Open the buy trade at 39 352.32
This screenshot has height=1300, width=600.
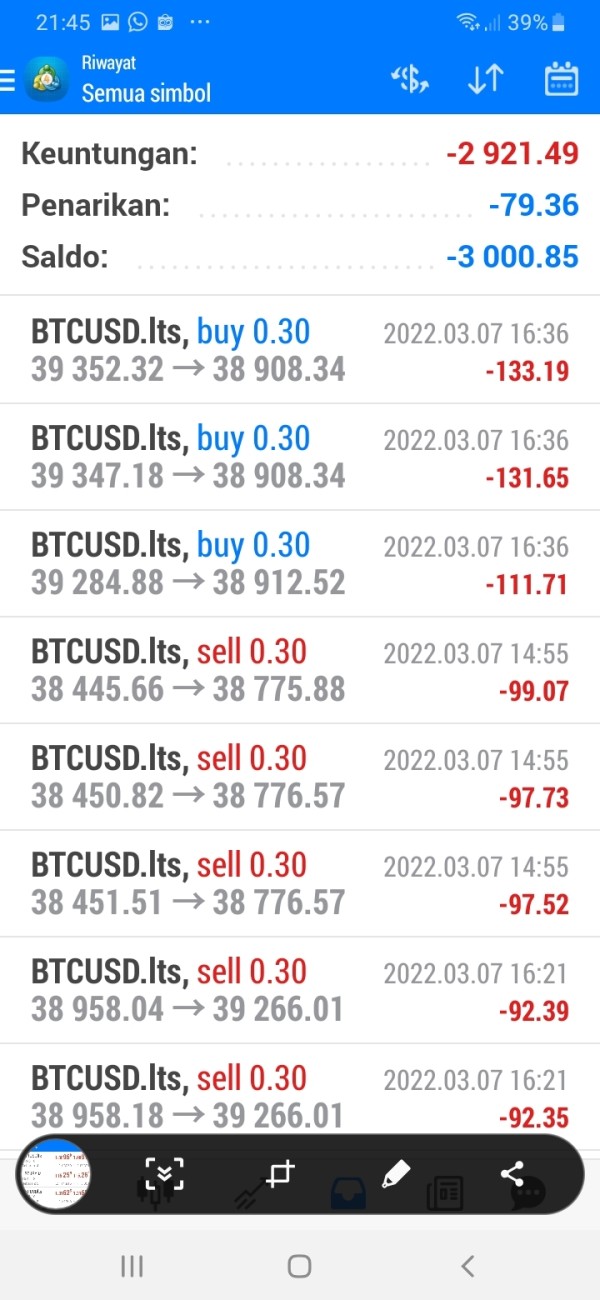click(x=300, y=350)
